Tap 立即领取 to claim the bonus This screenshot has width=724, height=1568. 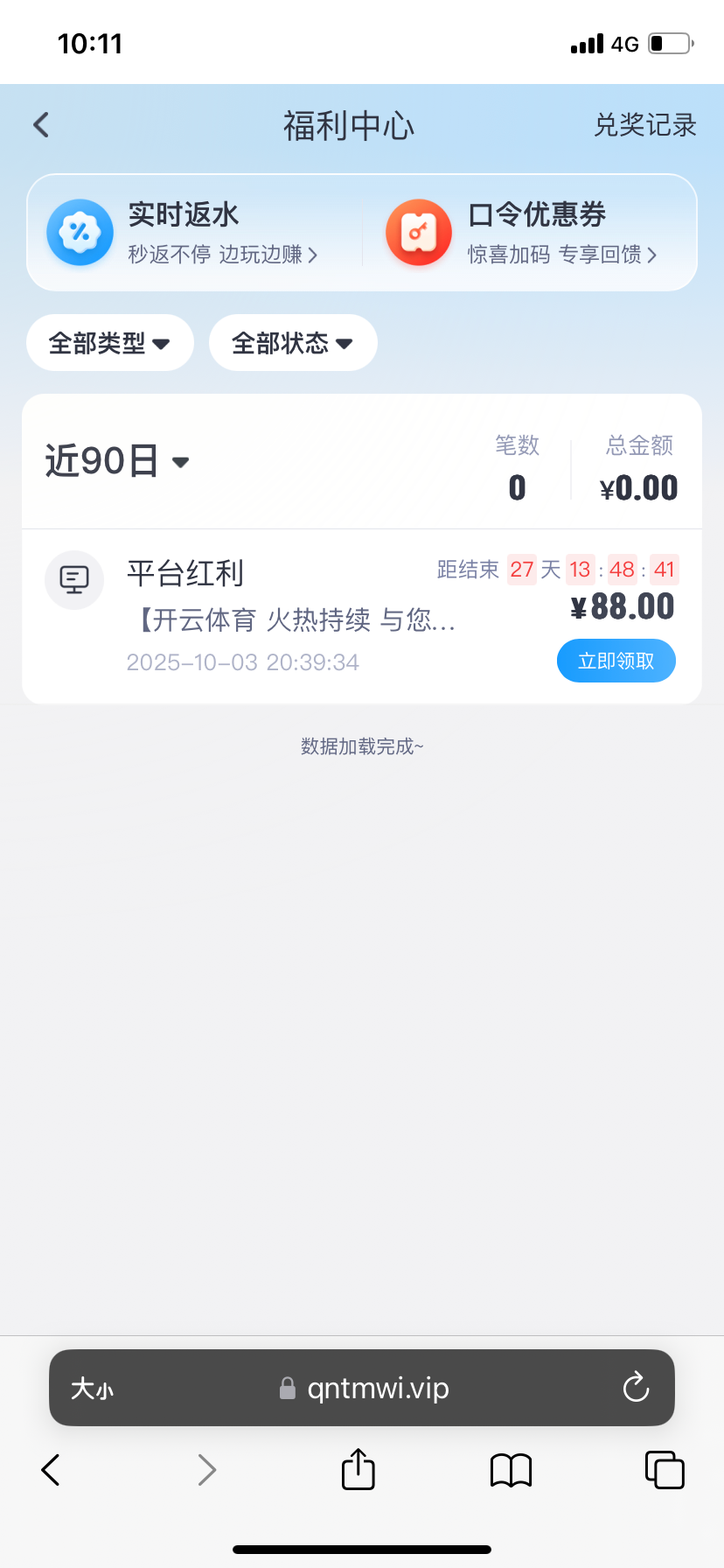(x=616, y=661)
